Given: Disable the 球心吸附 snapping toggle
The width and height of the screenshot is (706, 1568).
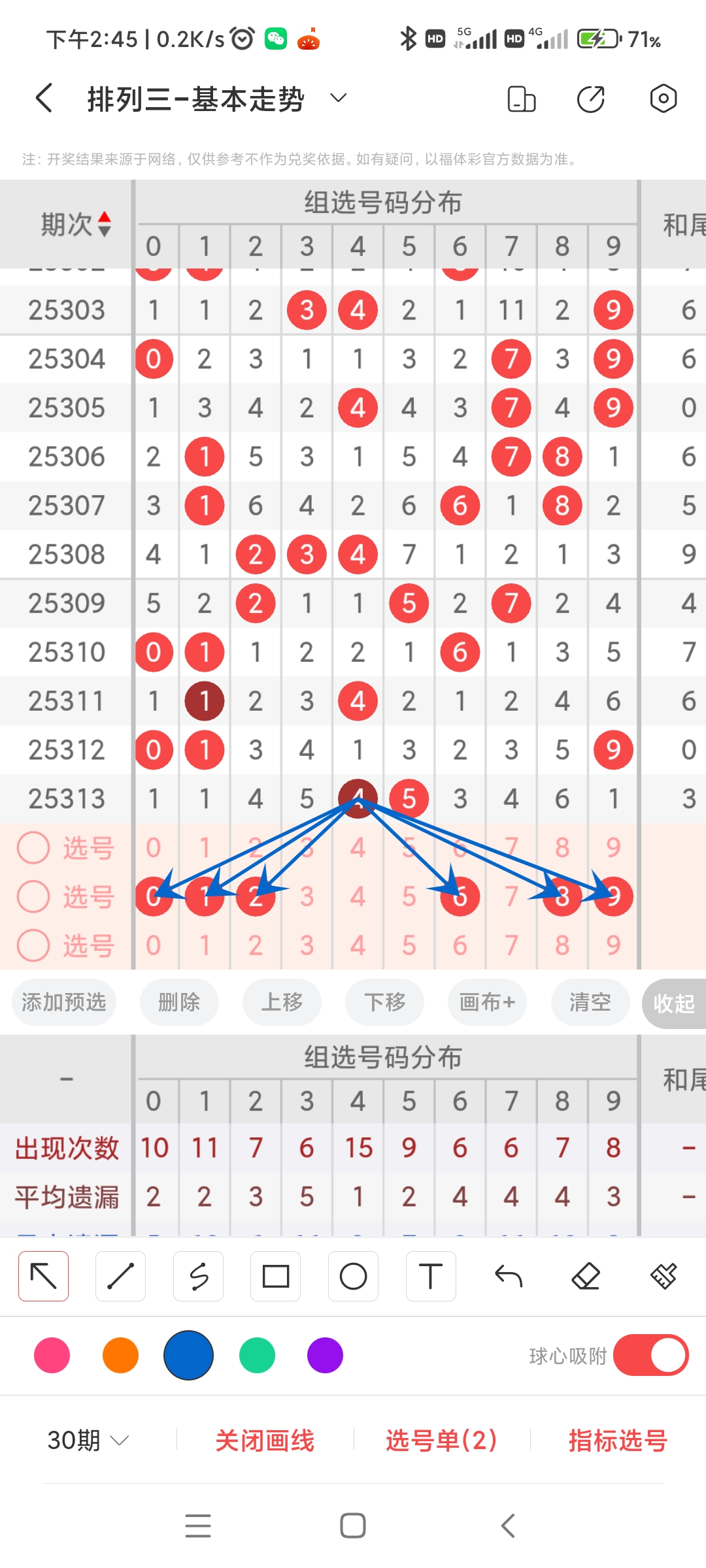Looking at the screenshot, I should pos(651,1356).
